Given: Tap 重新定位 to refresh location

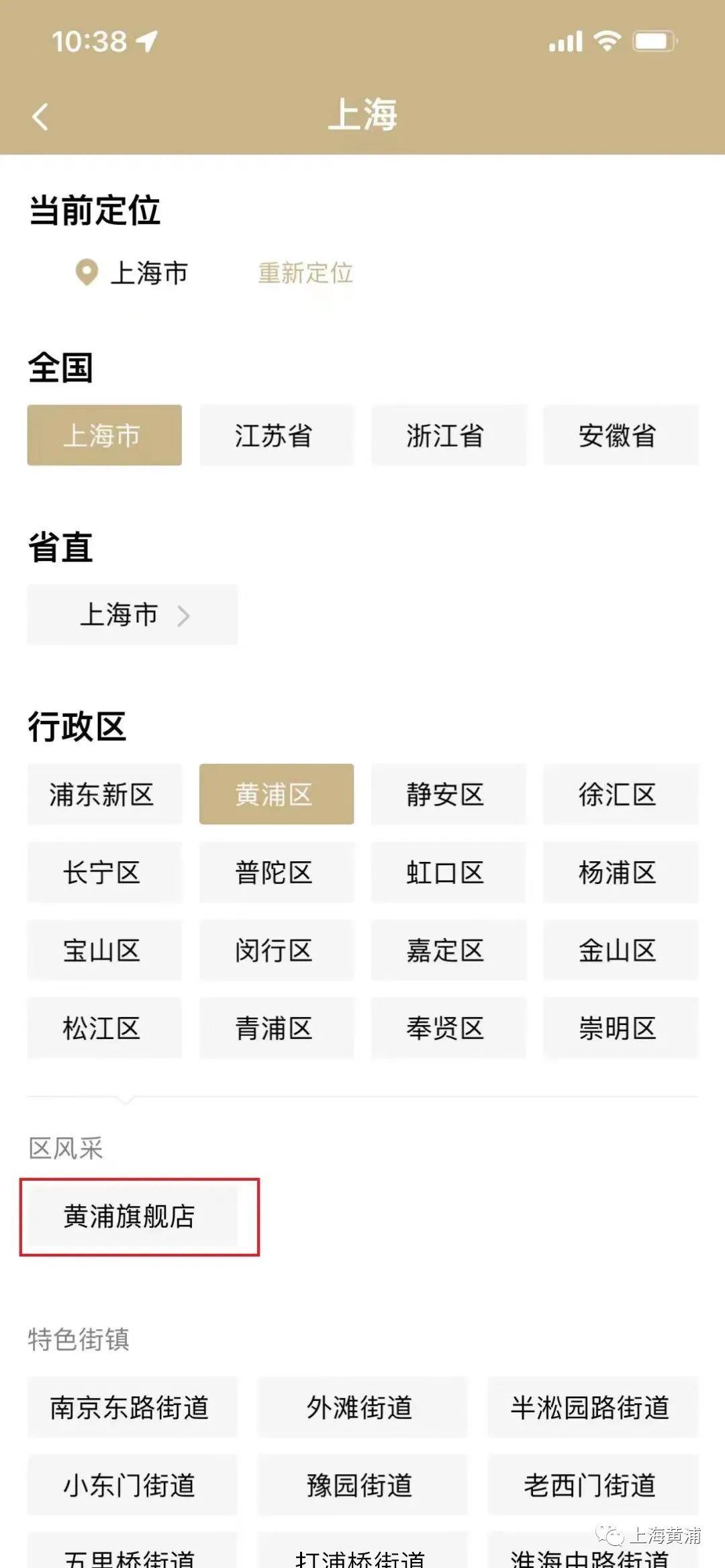Looking at the screenshot, I should (305, 273).
